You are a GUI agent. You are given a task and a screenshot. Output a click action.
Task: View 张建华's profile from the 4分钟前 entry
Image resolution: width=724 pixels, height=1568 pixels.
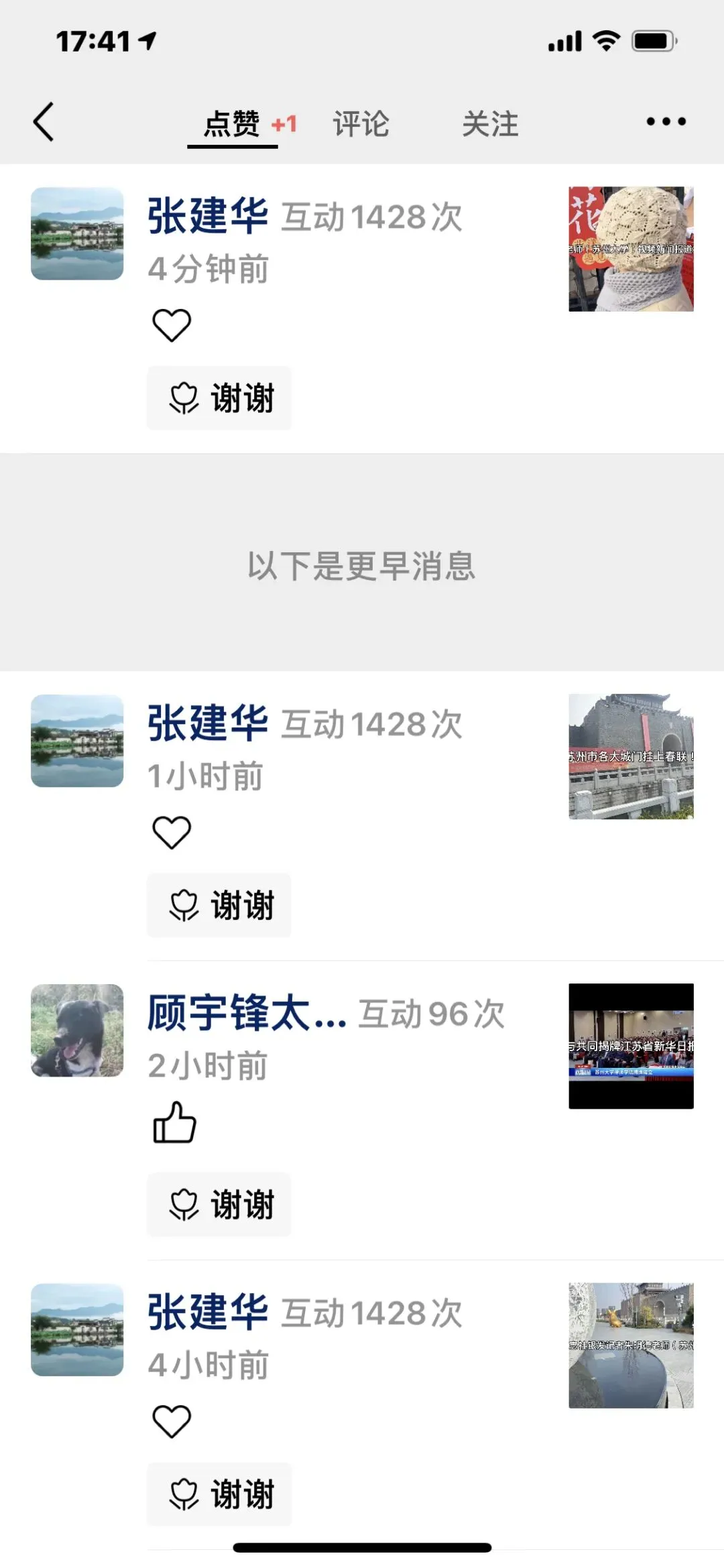click(77, 233)
